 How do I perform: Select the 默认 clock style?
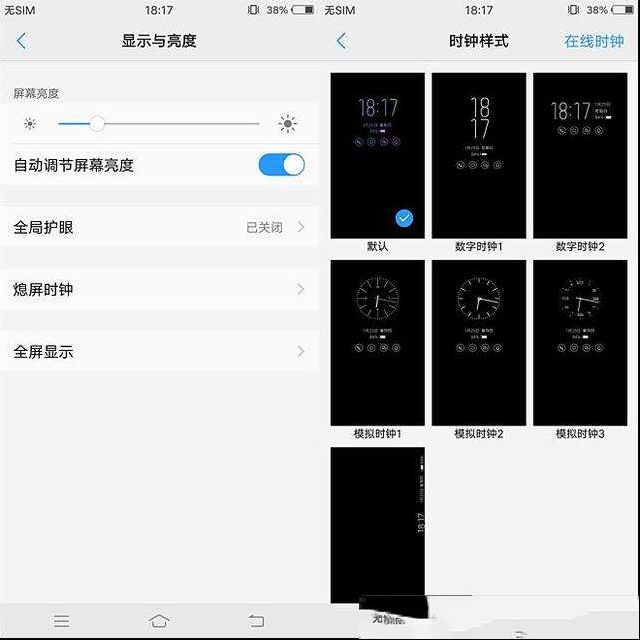point(378,155)
